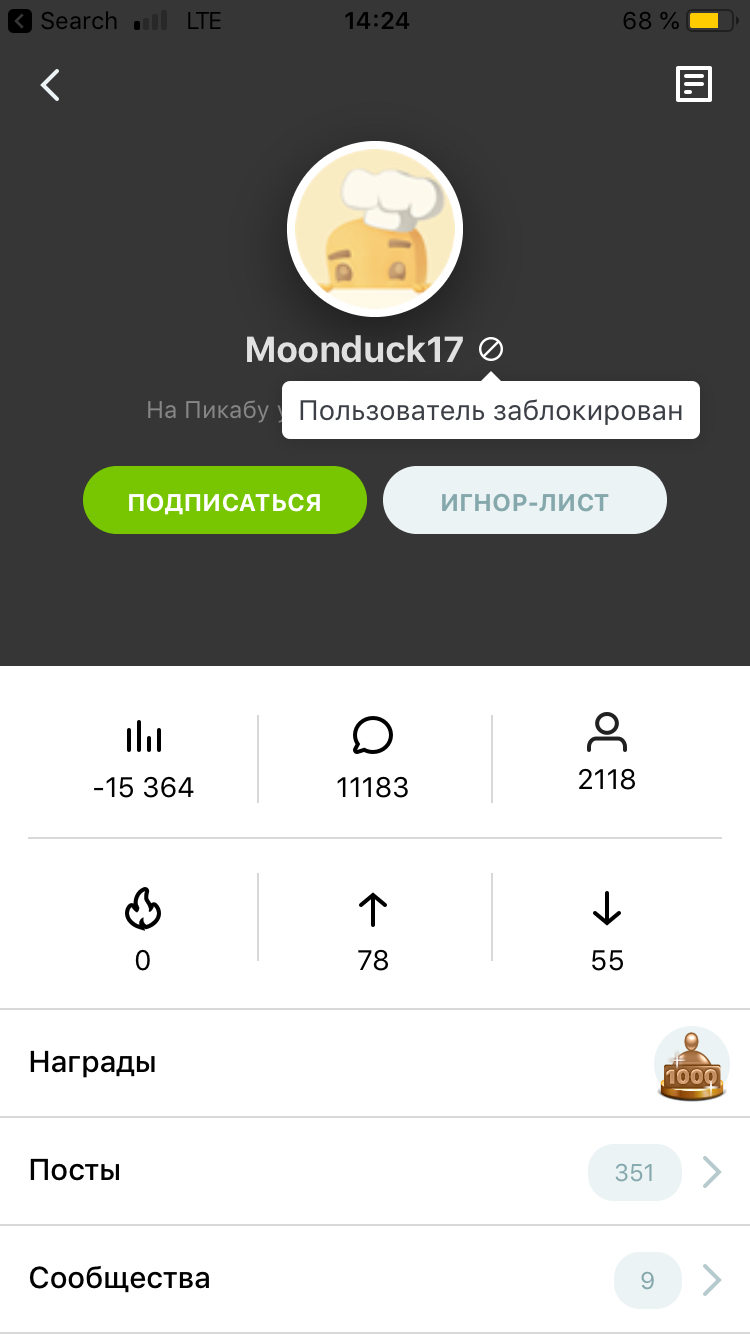Open Moonduck17's profile avatar
Image resolution: width=750 pixels, height=1334 pixels.
pos(375,229)
